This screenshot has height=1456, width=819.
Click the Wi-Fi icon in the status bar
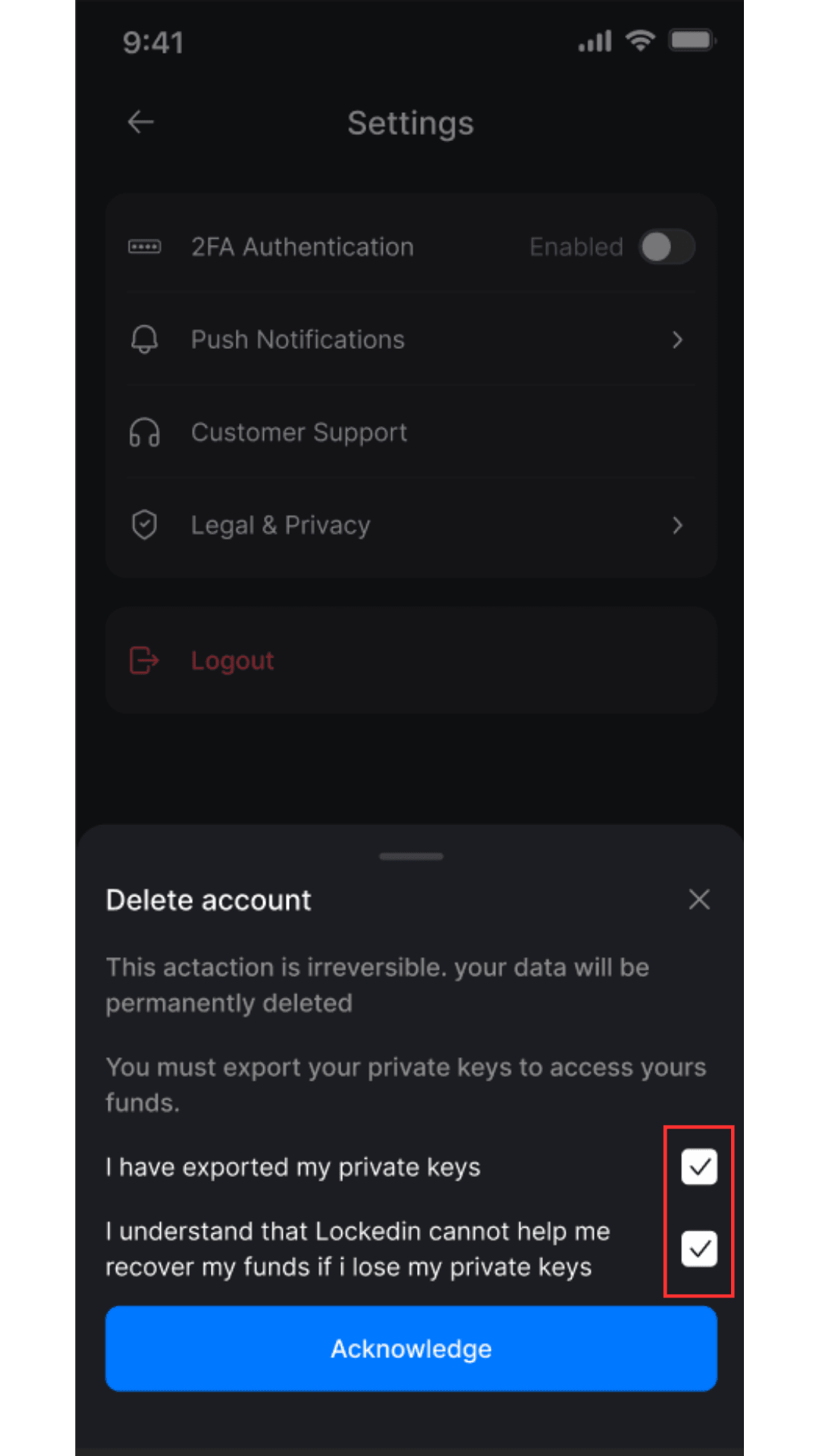641,42
